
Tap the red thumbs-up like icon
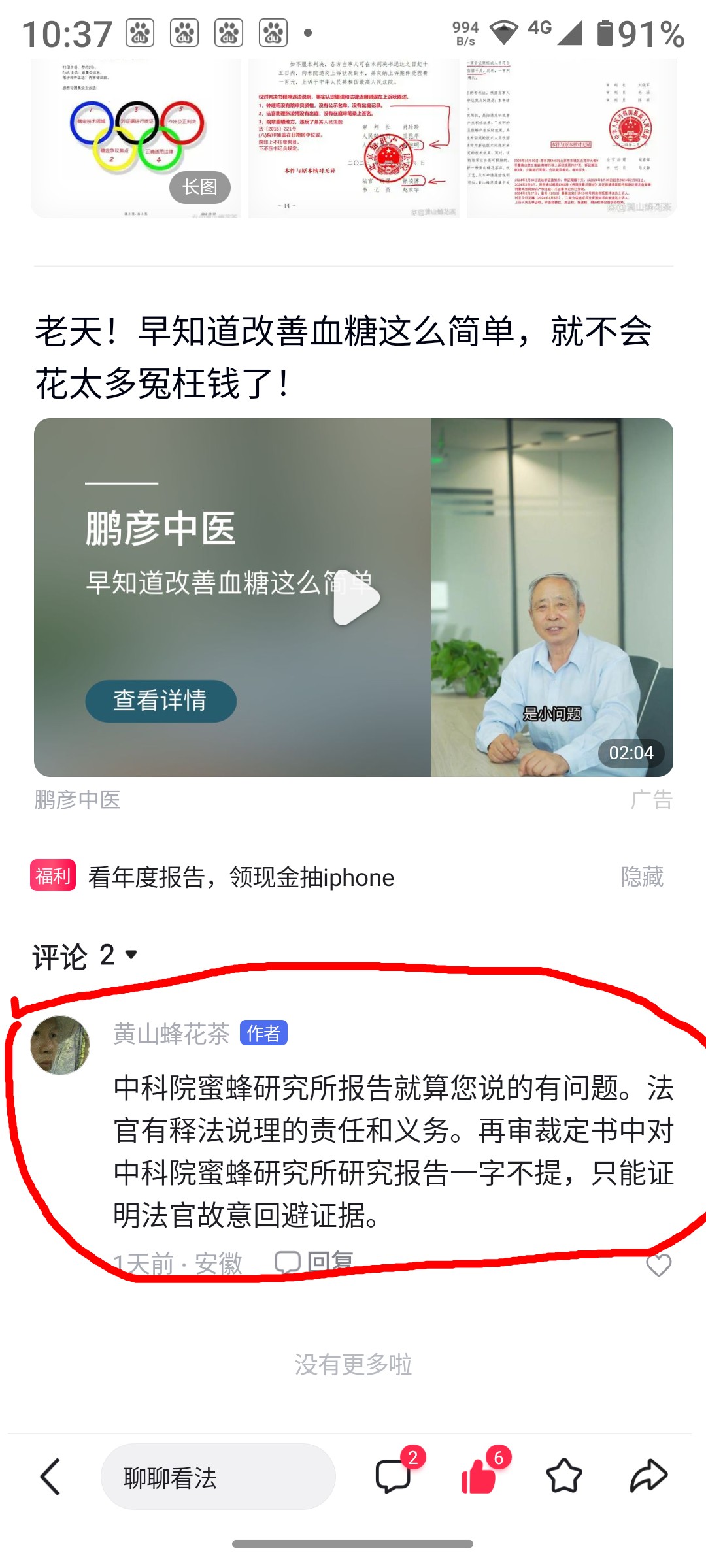tap(479, 1477)
